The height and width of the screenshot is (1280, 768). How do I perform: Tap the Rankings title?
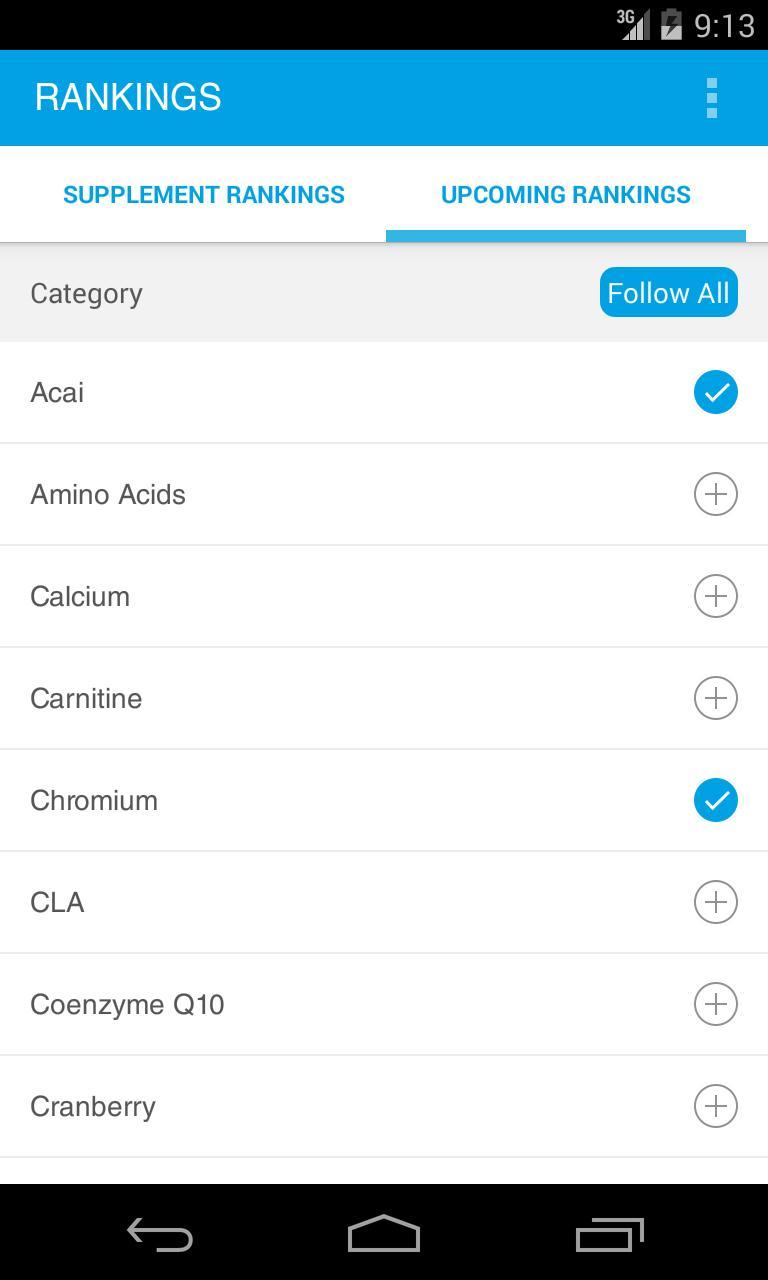click(x=127, y=97)
